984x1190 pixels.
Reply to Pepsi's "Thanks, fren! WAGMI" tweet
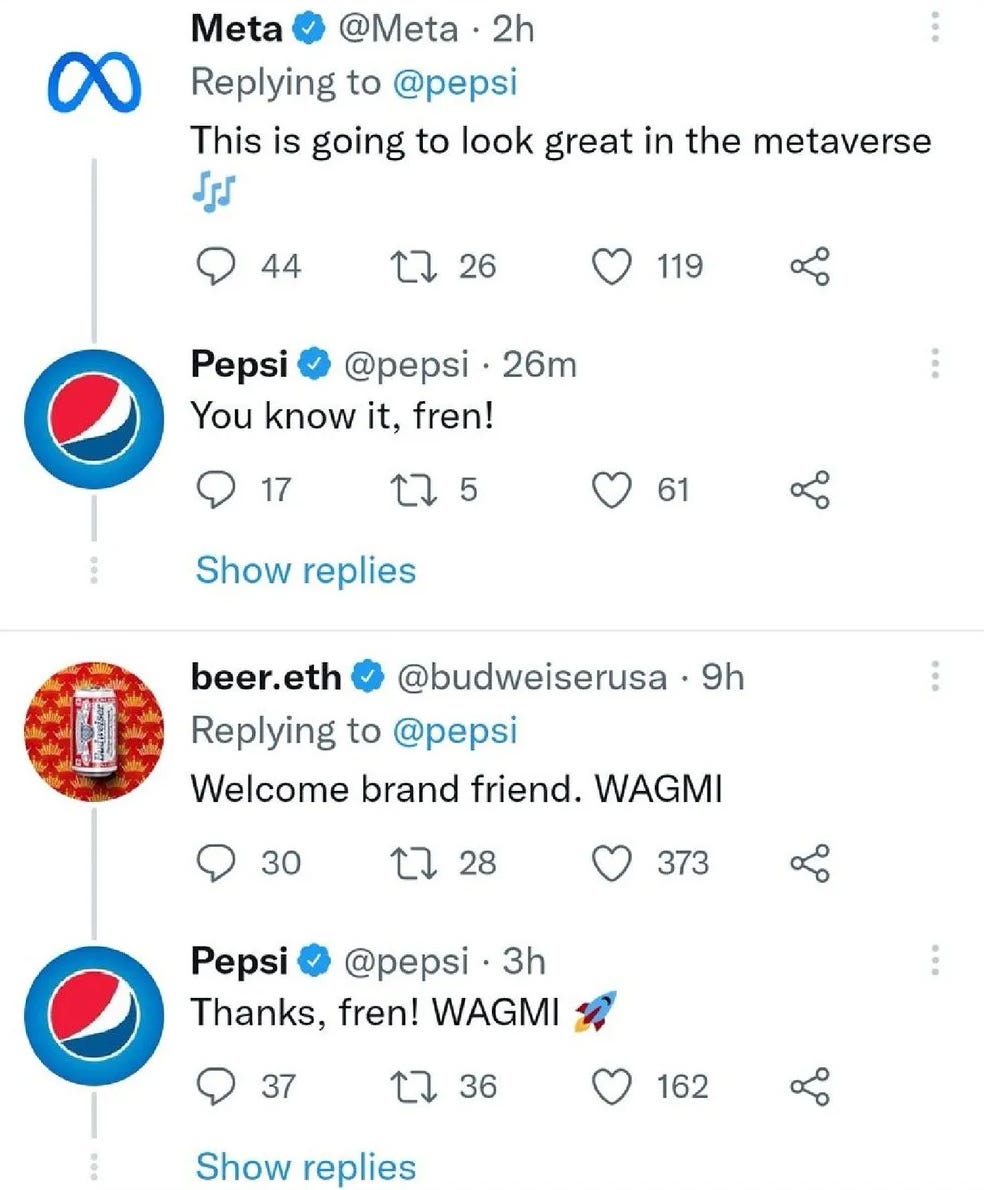pyautogui.click(x=211, y=1085)
